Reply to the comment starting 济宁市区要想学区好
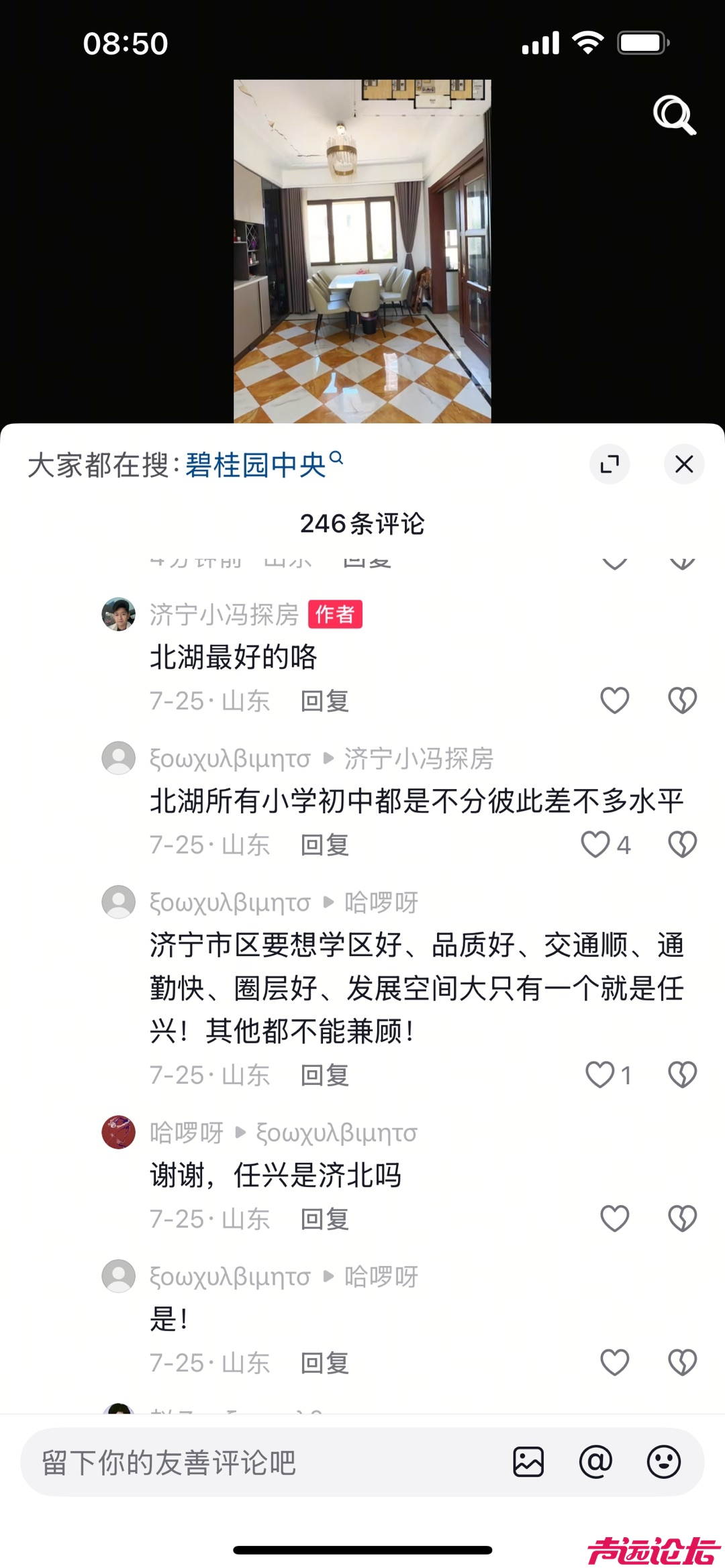This screenshot has width=725, height=1568. (324, 1075)
